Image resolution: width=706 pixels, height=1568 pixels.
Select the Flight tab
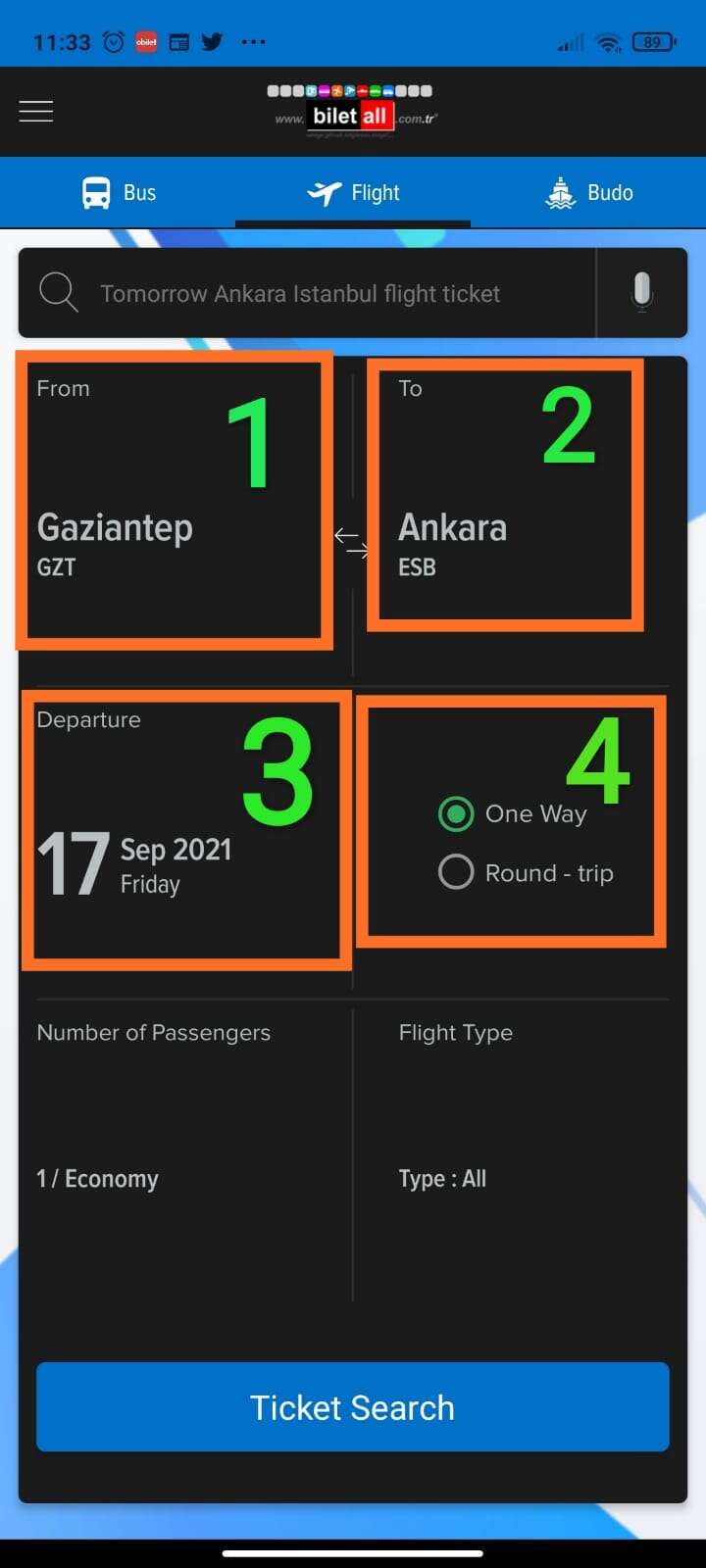(x=353, y=193)
